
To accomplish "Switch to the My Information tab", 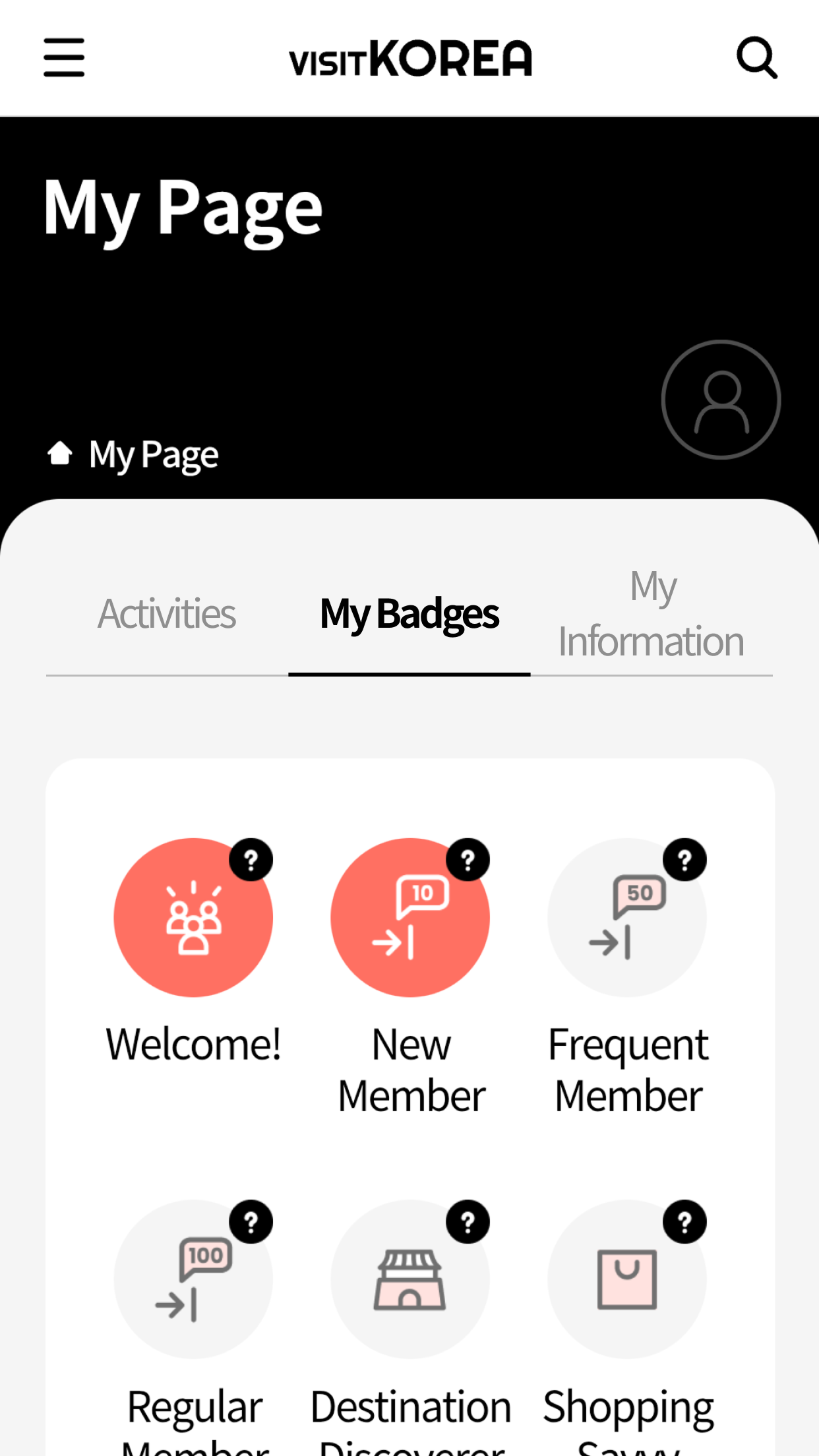I will (x=652, y=614).
